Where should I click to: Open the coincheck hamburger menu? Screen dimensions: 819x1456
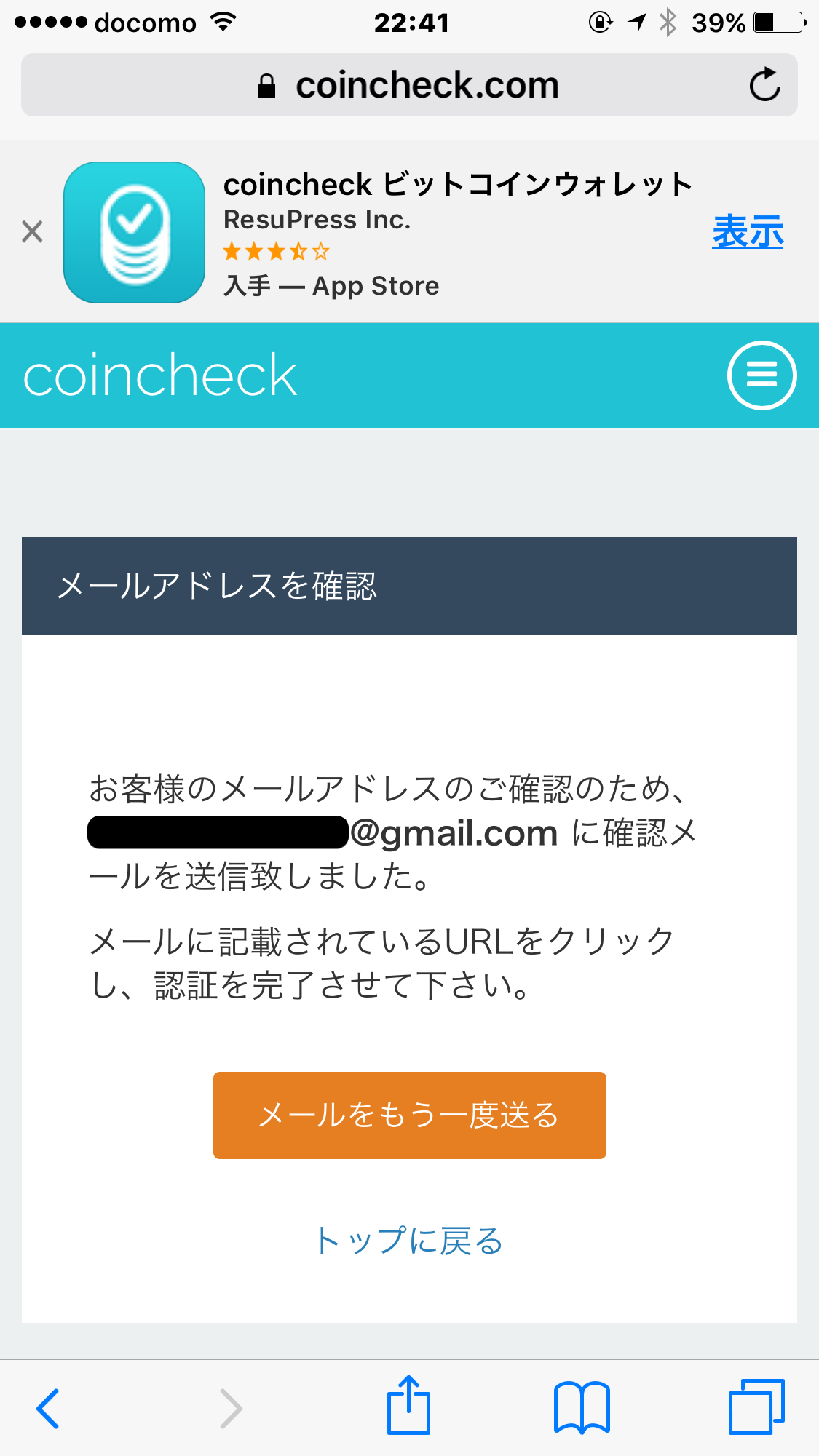point(761,375)
